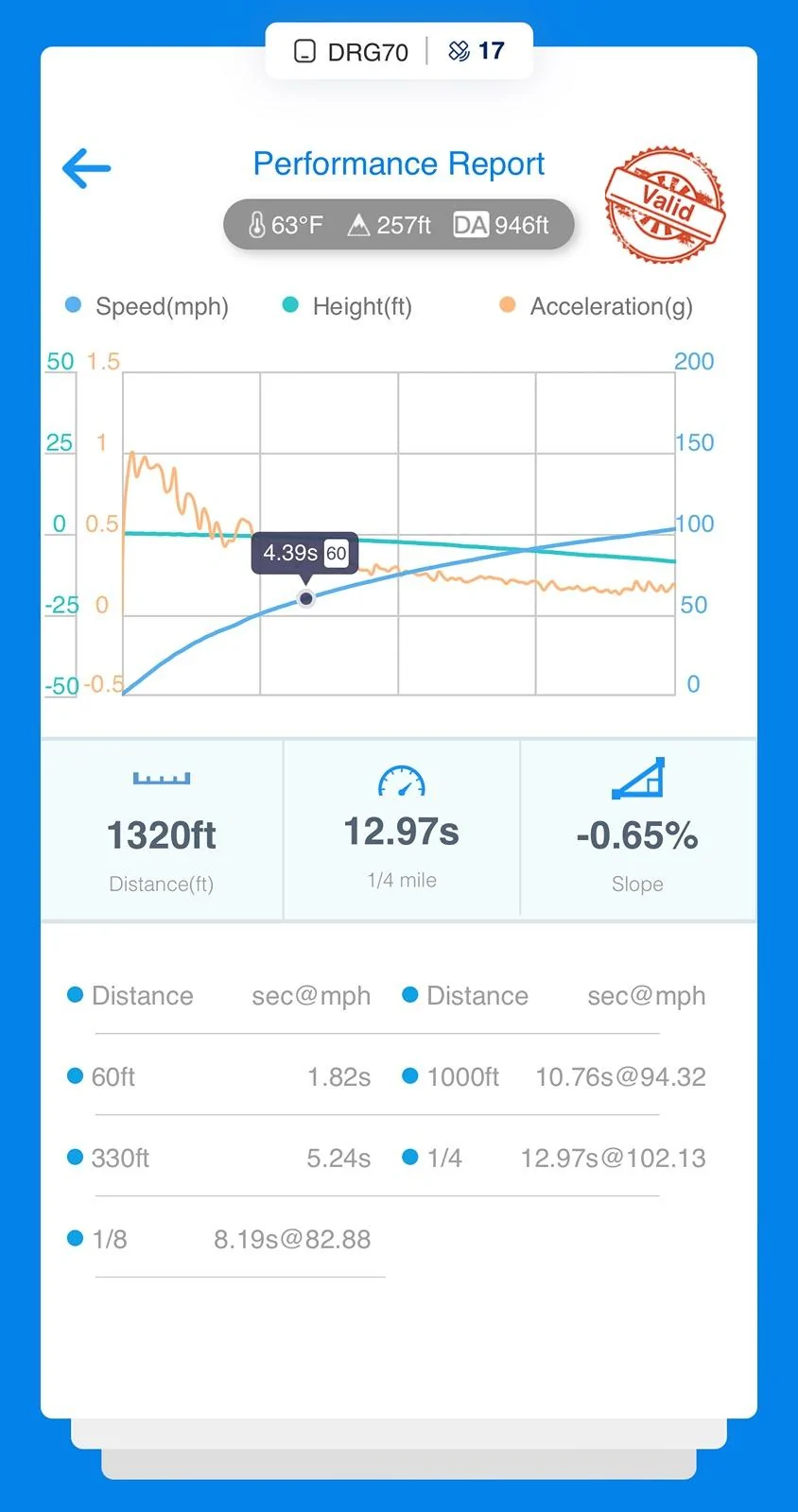Toggle the Speed(mph) series in legend
Viewport: 798px width, 1512px height.
pyautogui.click(x=147, y=306)
